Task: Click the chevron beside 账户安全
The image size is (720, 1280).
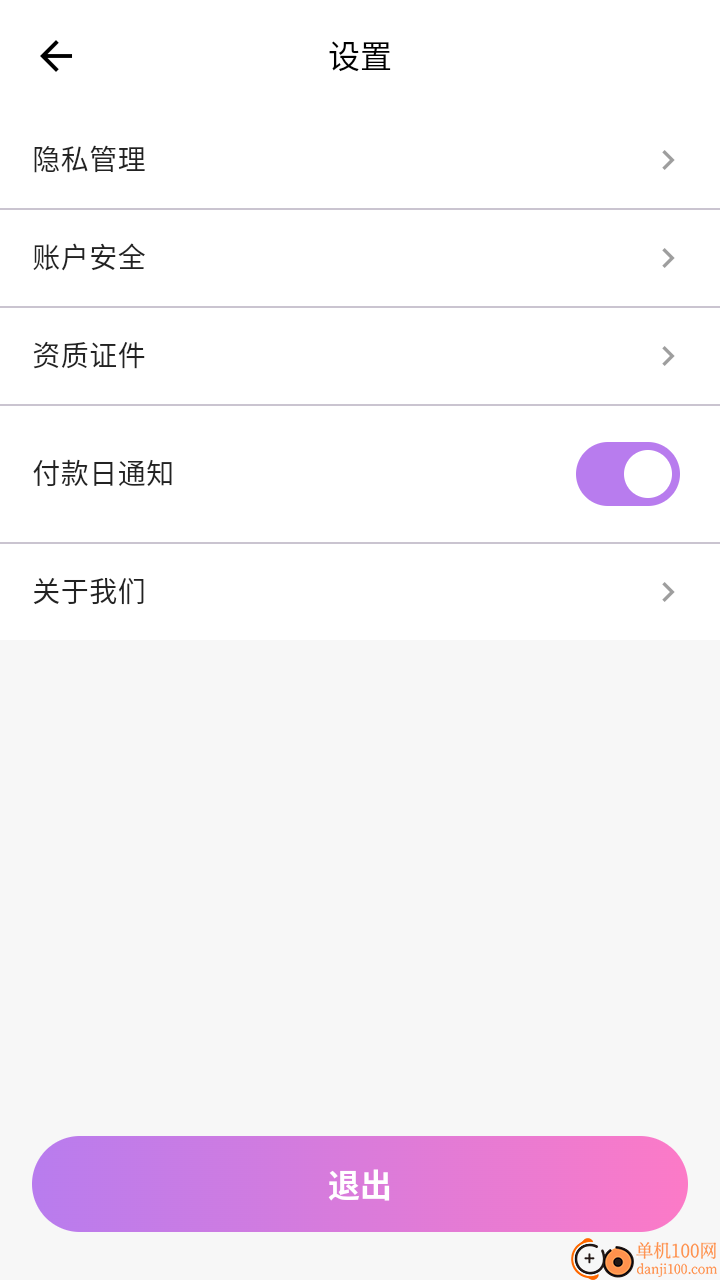Action: tap(667, 258)
